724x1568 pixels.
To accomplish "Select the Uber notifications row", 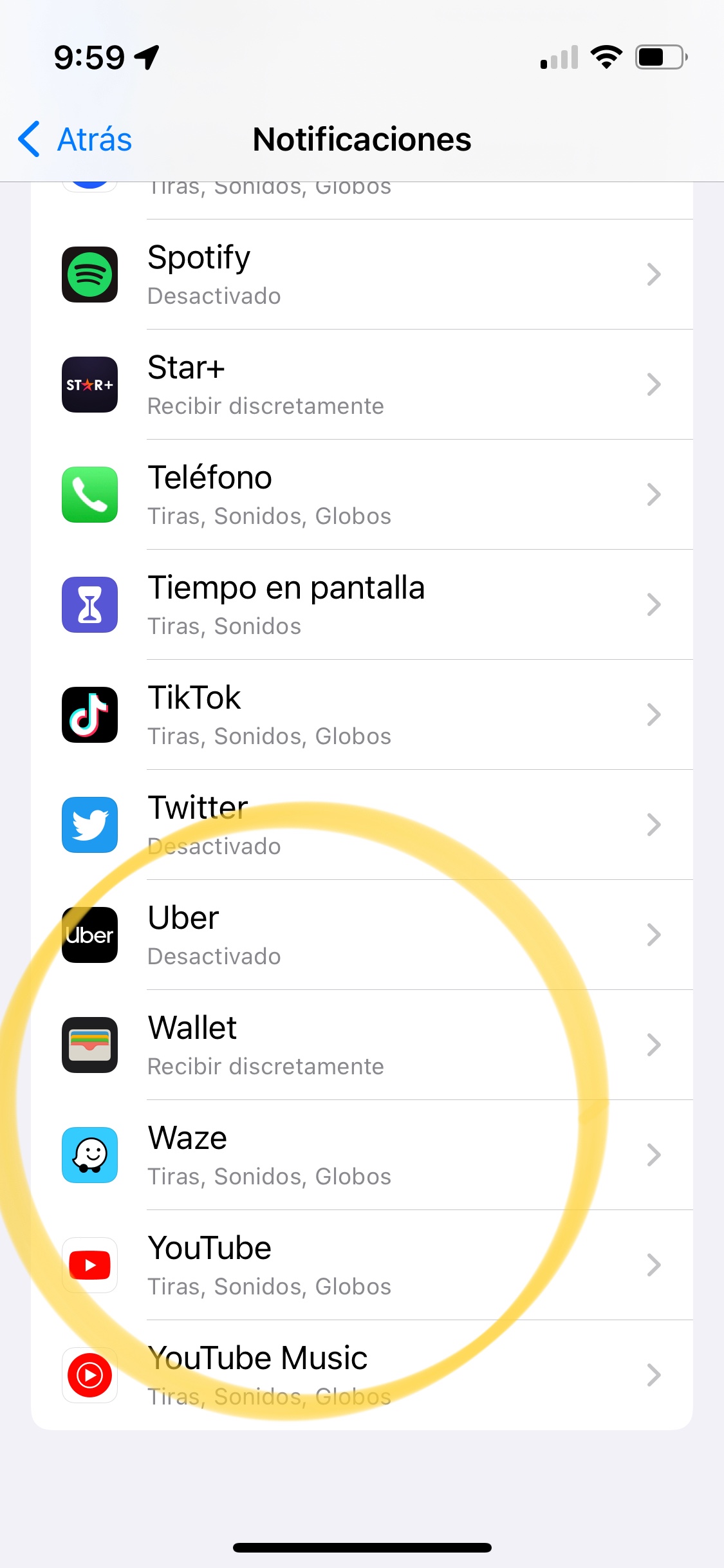I will [362, 935].
